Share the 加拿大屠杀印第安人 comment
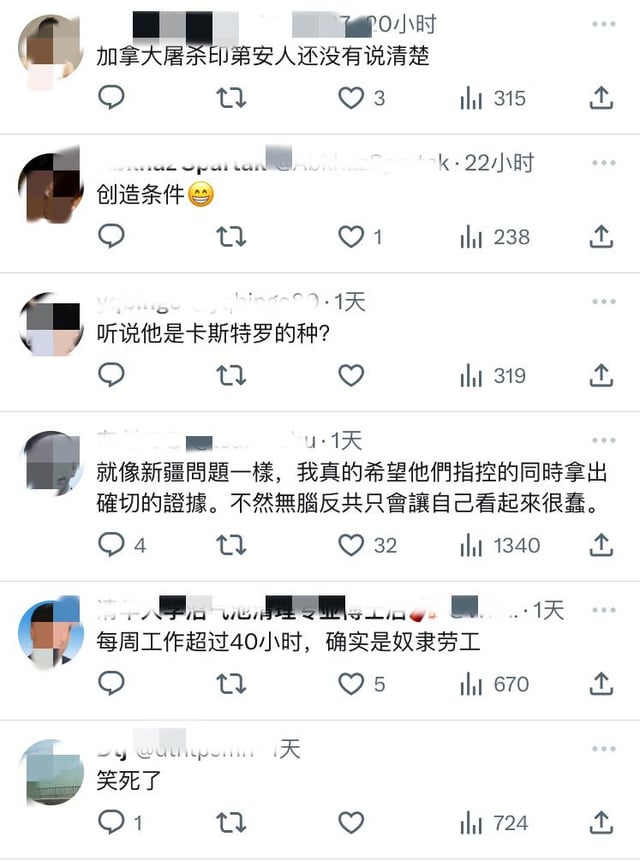 click(601, 98)
